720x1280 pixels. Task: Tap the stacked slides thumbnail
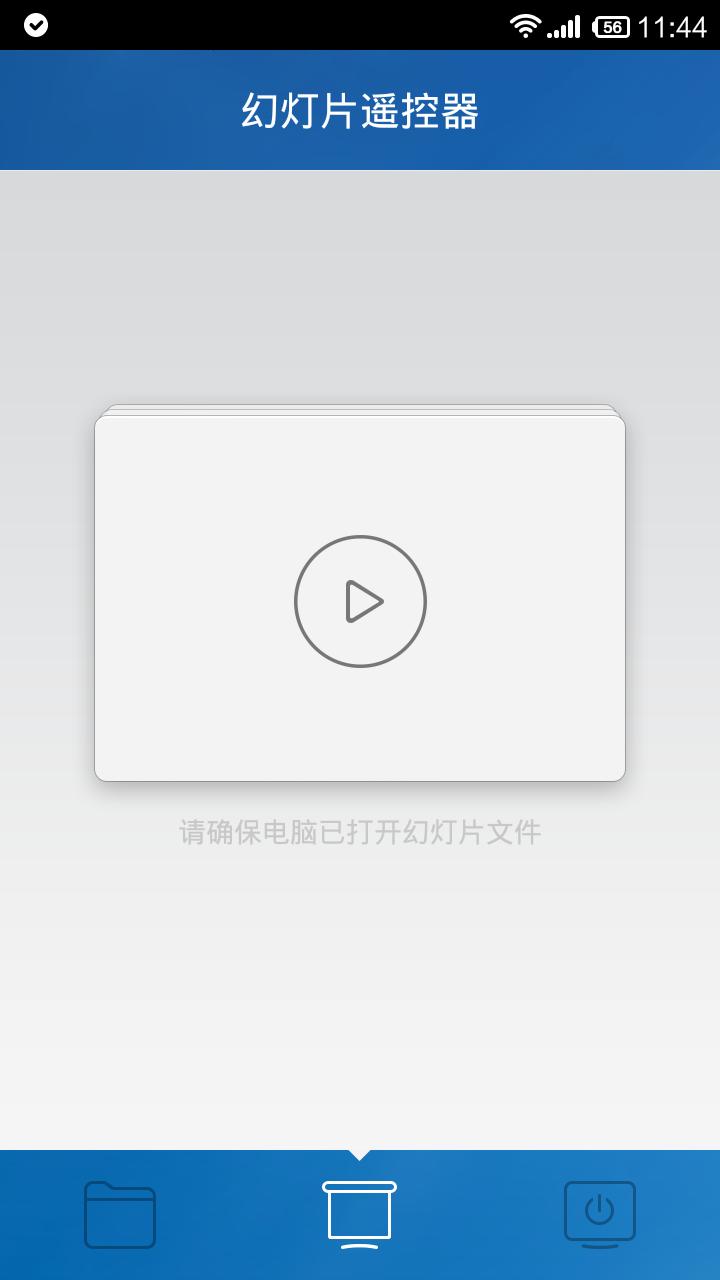tap(360, 413)
